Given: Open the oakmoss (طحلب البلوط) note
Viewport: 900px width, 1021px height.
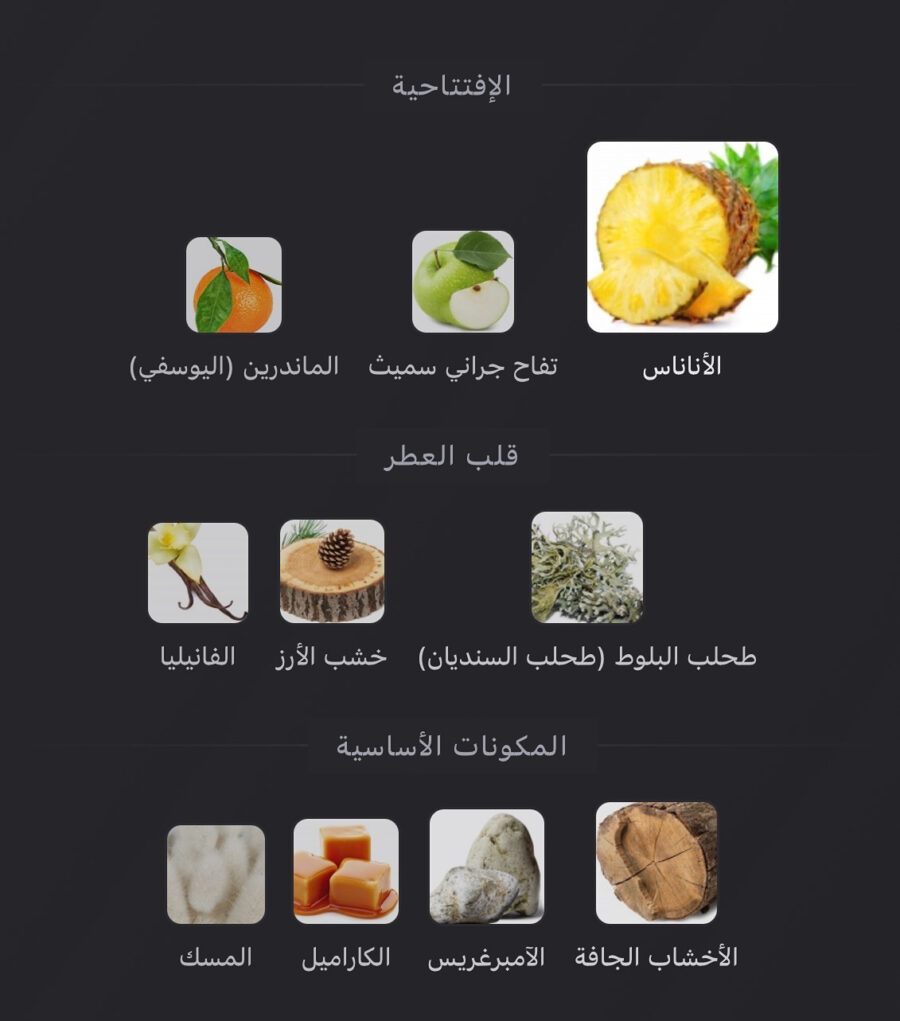Looking at the screenshot, I should 587,568.
